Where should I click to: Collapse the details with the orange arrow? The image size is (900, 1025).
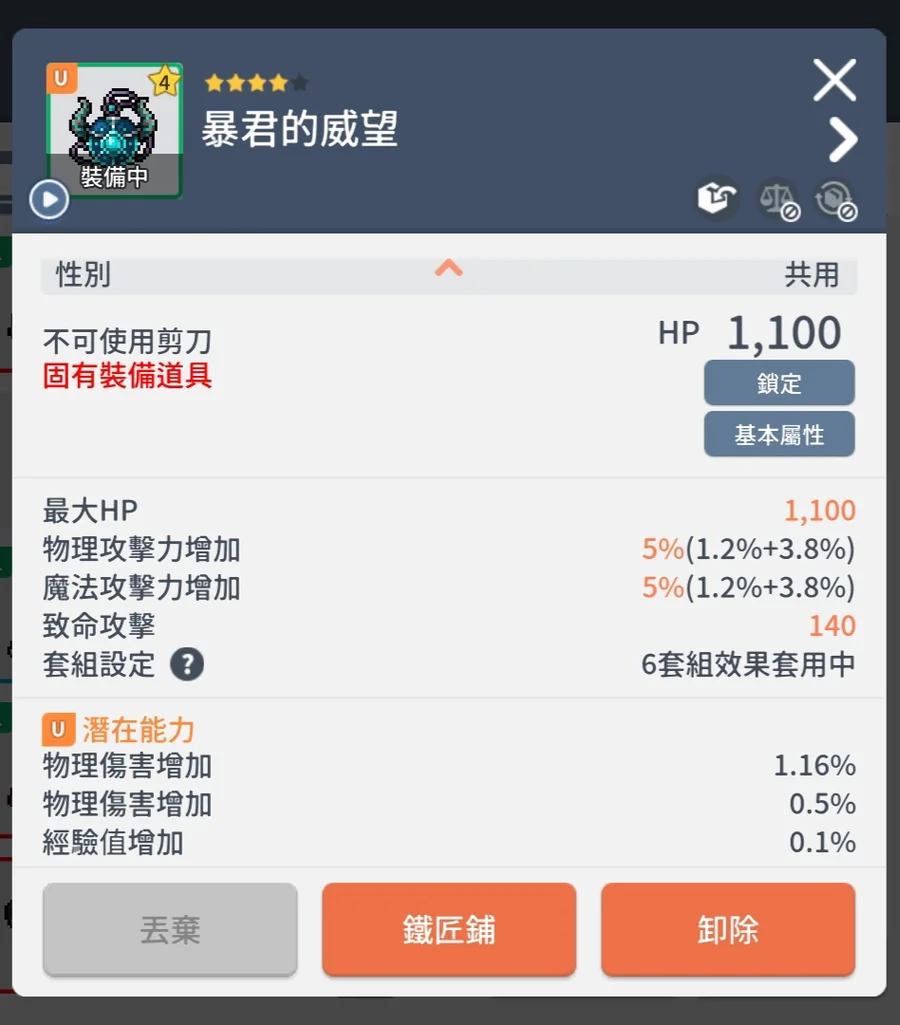(449, 268)
